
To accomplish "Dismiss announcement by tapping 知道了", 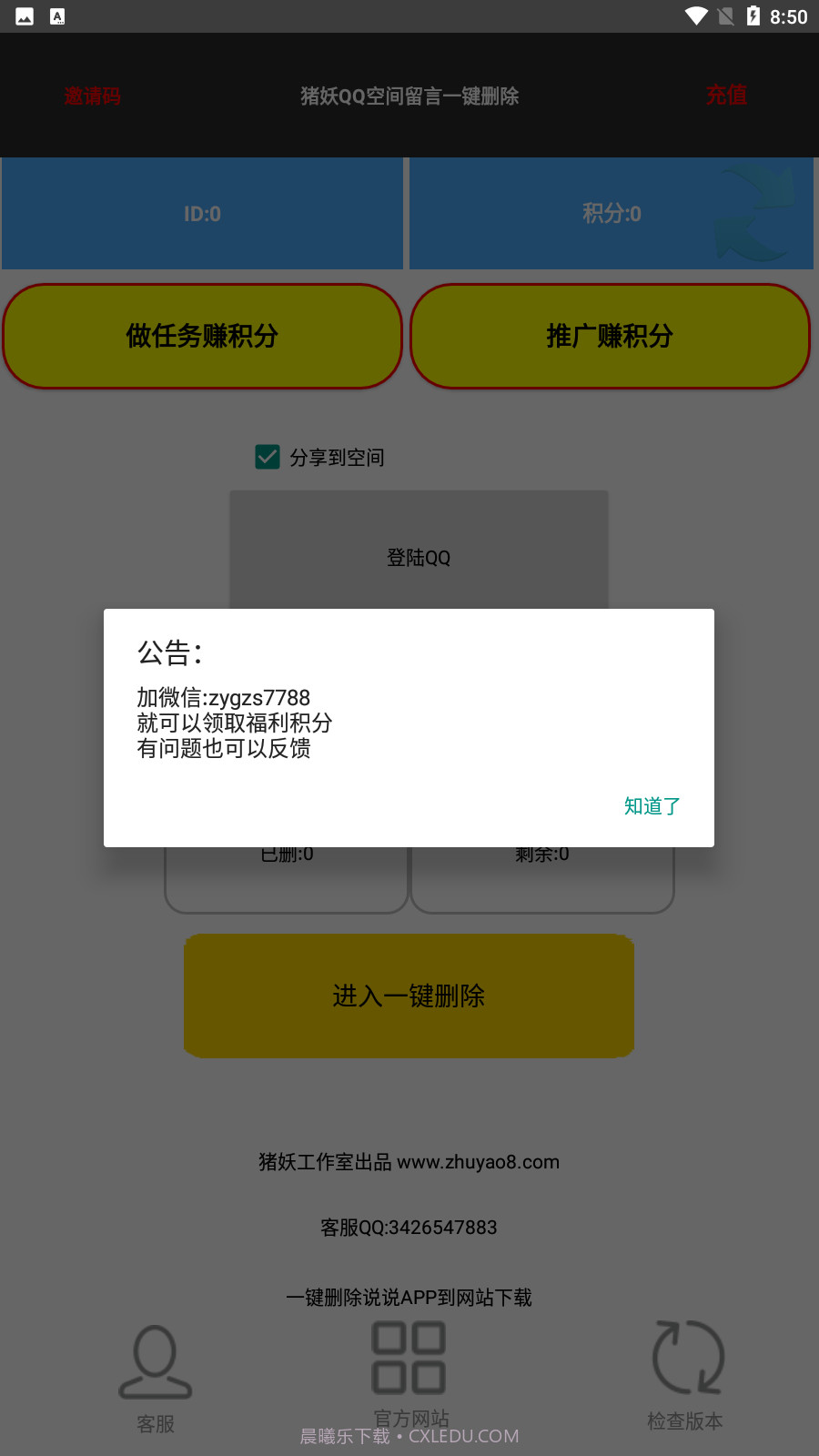I will (x=651, y=806).
